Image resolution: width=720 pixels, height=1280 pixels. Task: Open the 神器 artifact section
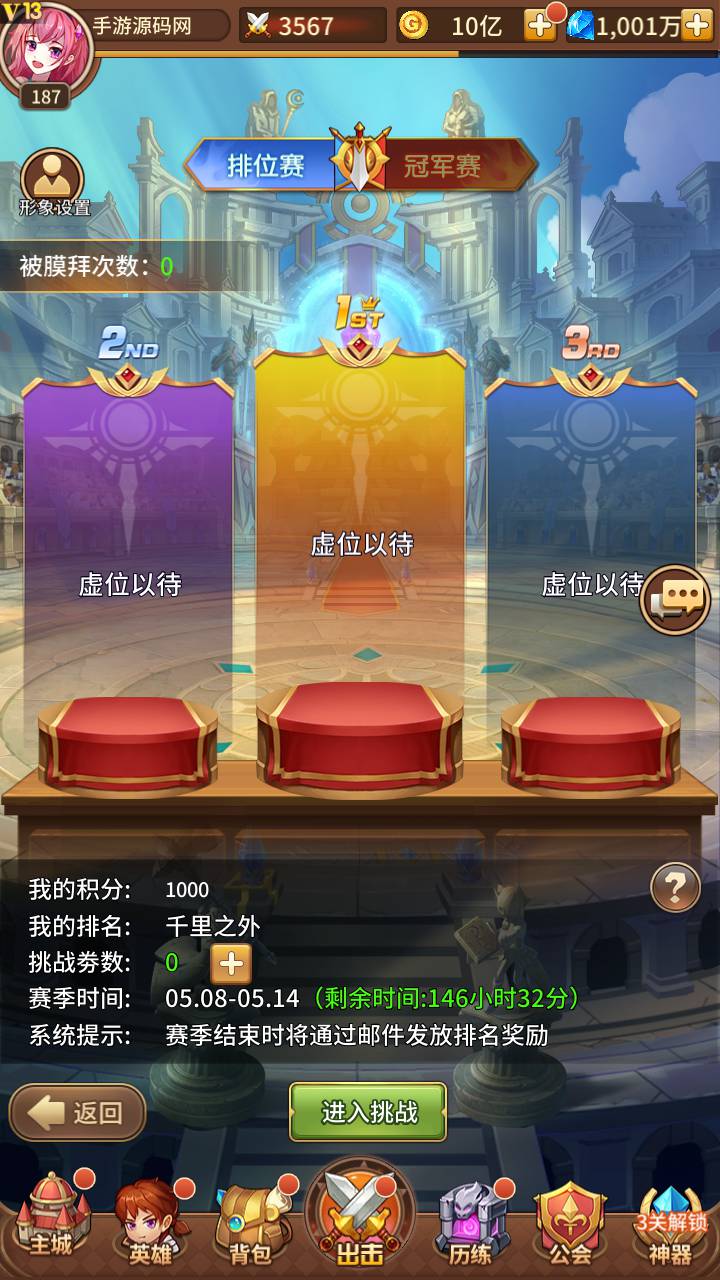(x=670, y=1222)
